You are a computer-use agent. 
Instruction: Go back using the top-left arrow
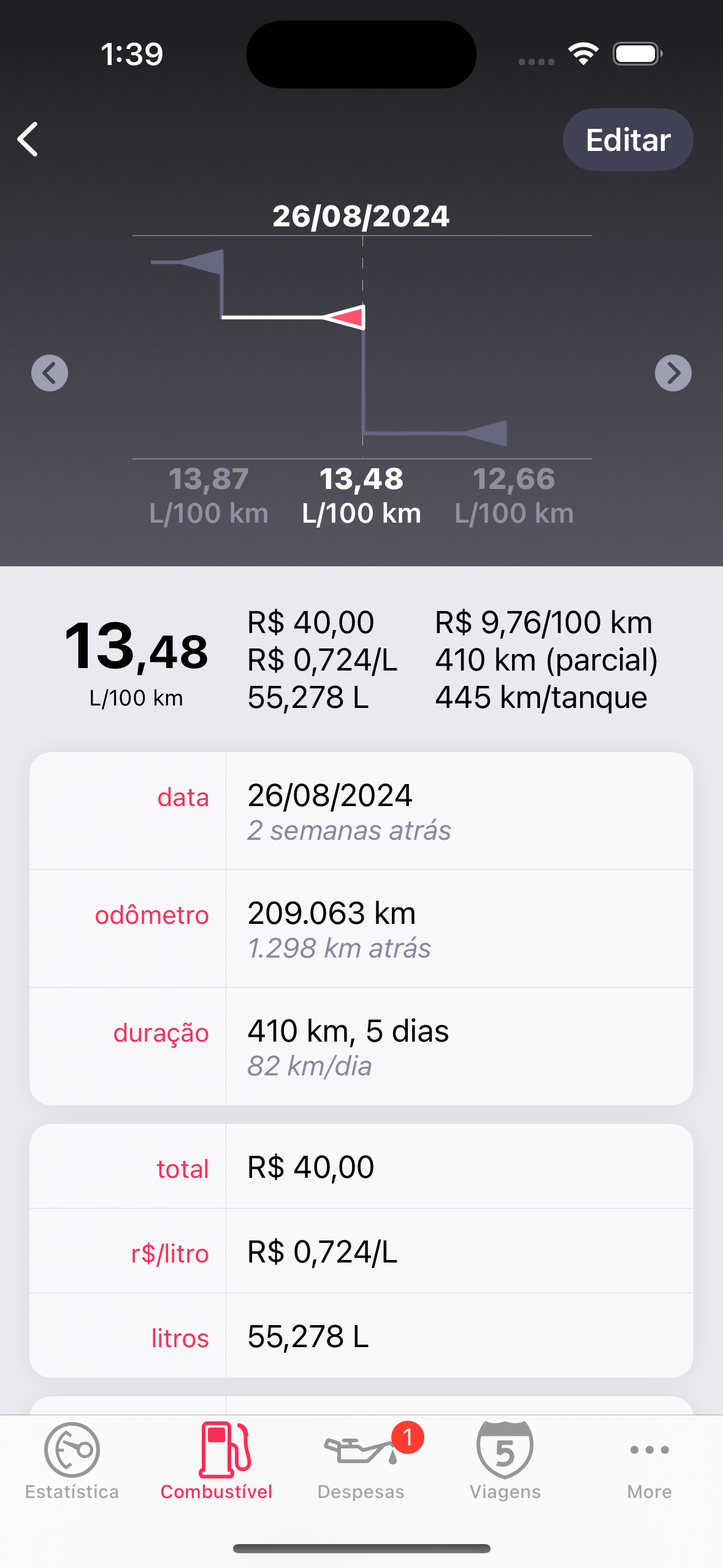coord(28,139)
